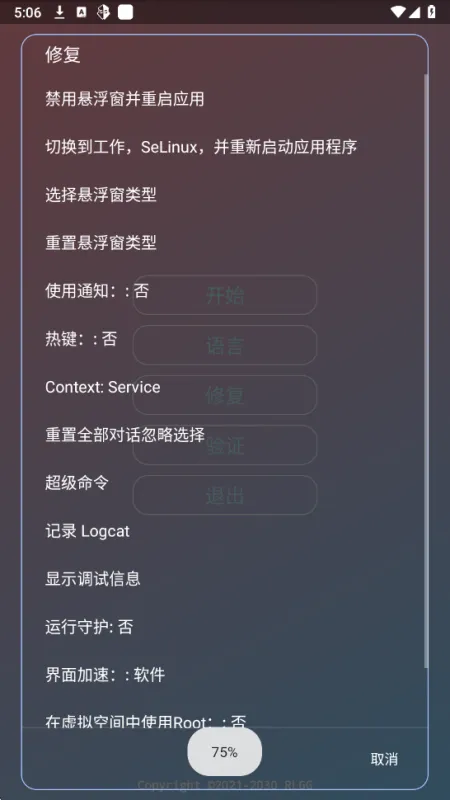Open 显示调试信息
The width and height of the screenshot is (450, 800).
[x=223, y=579]
